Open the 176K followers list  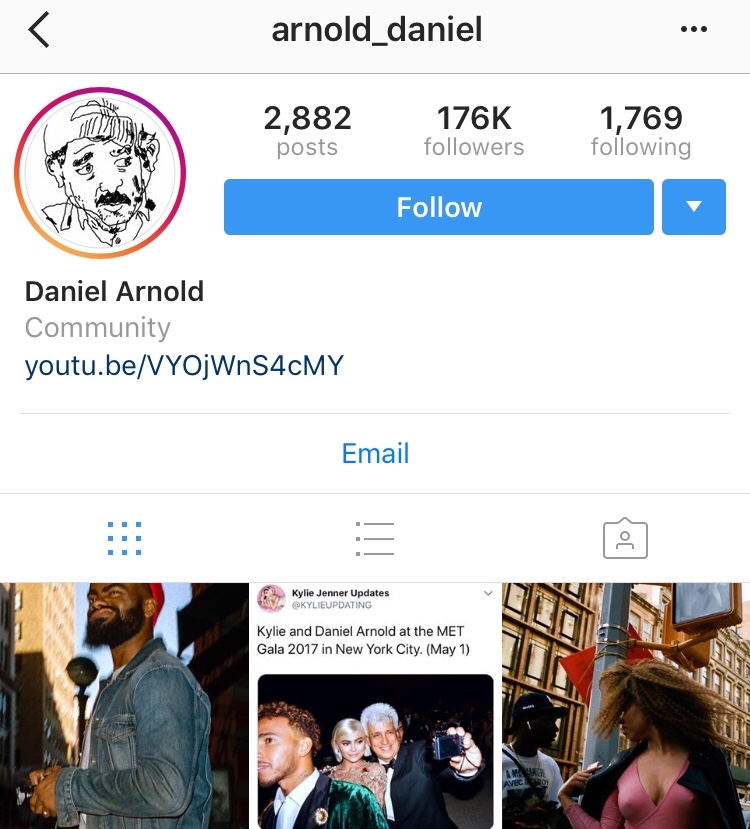point(473,132)
